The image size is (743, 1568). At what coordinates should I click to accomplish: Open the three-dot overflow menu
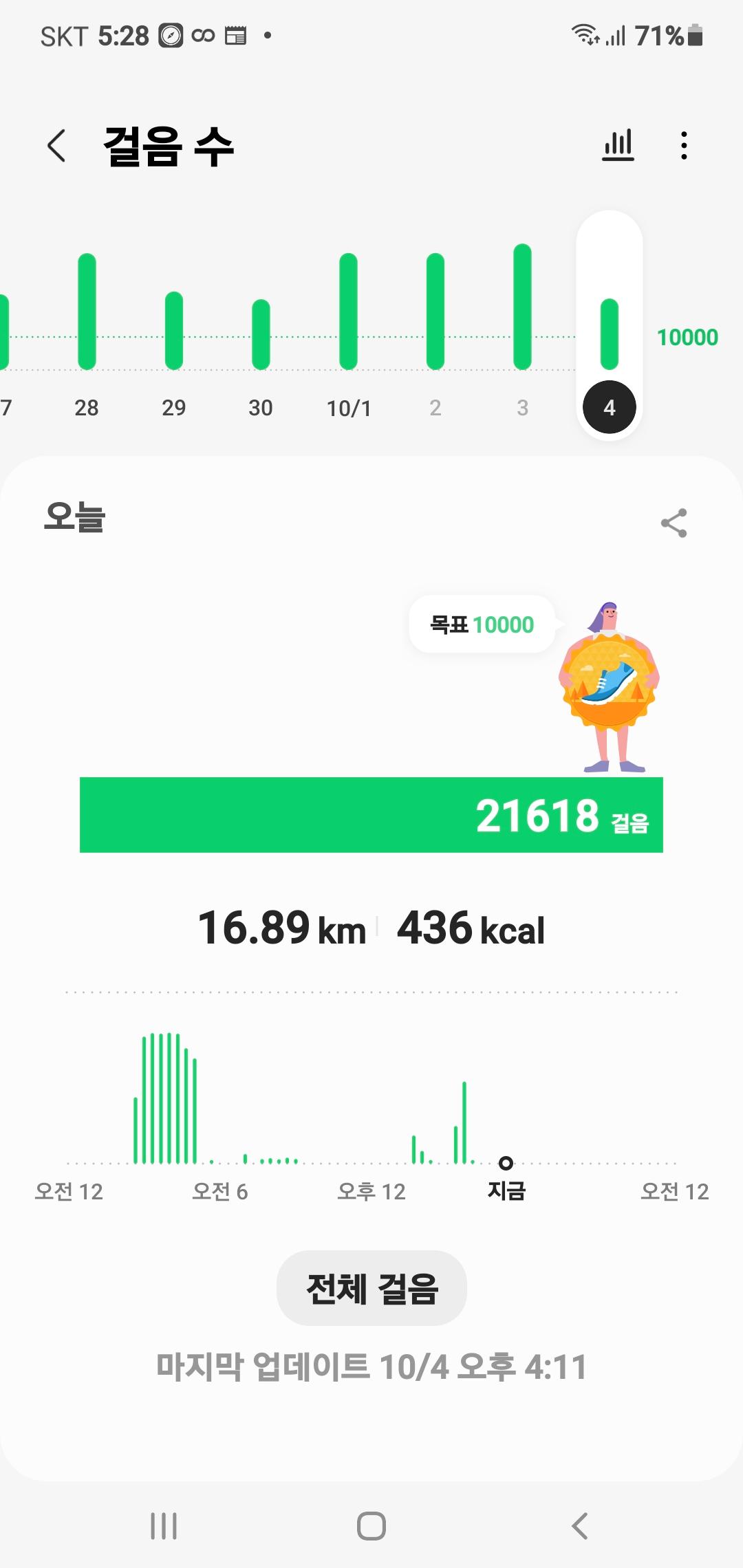683,146
